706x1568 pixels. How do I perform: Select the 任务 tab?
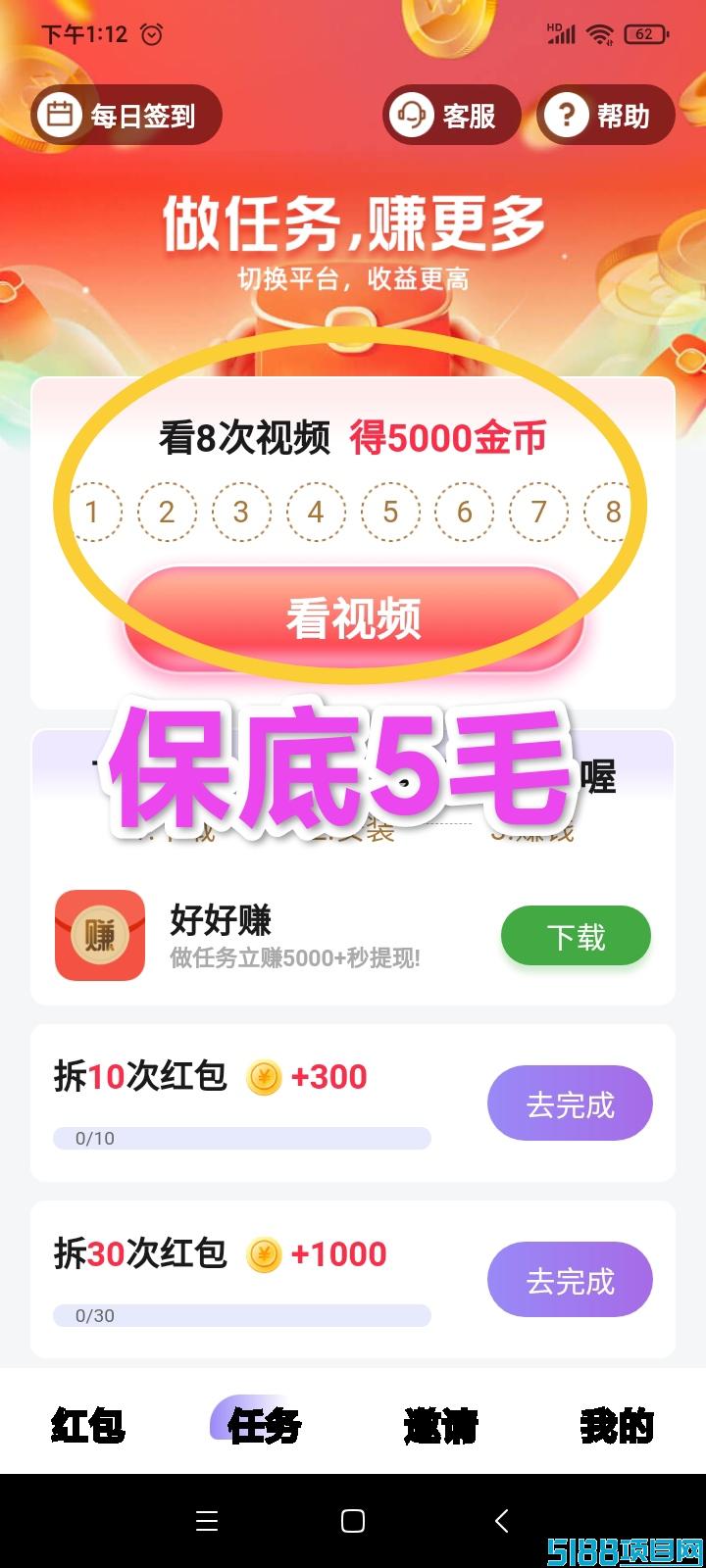(x=263, y=1426)
